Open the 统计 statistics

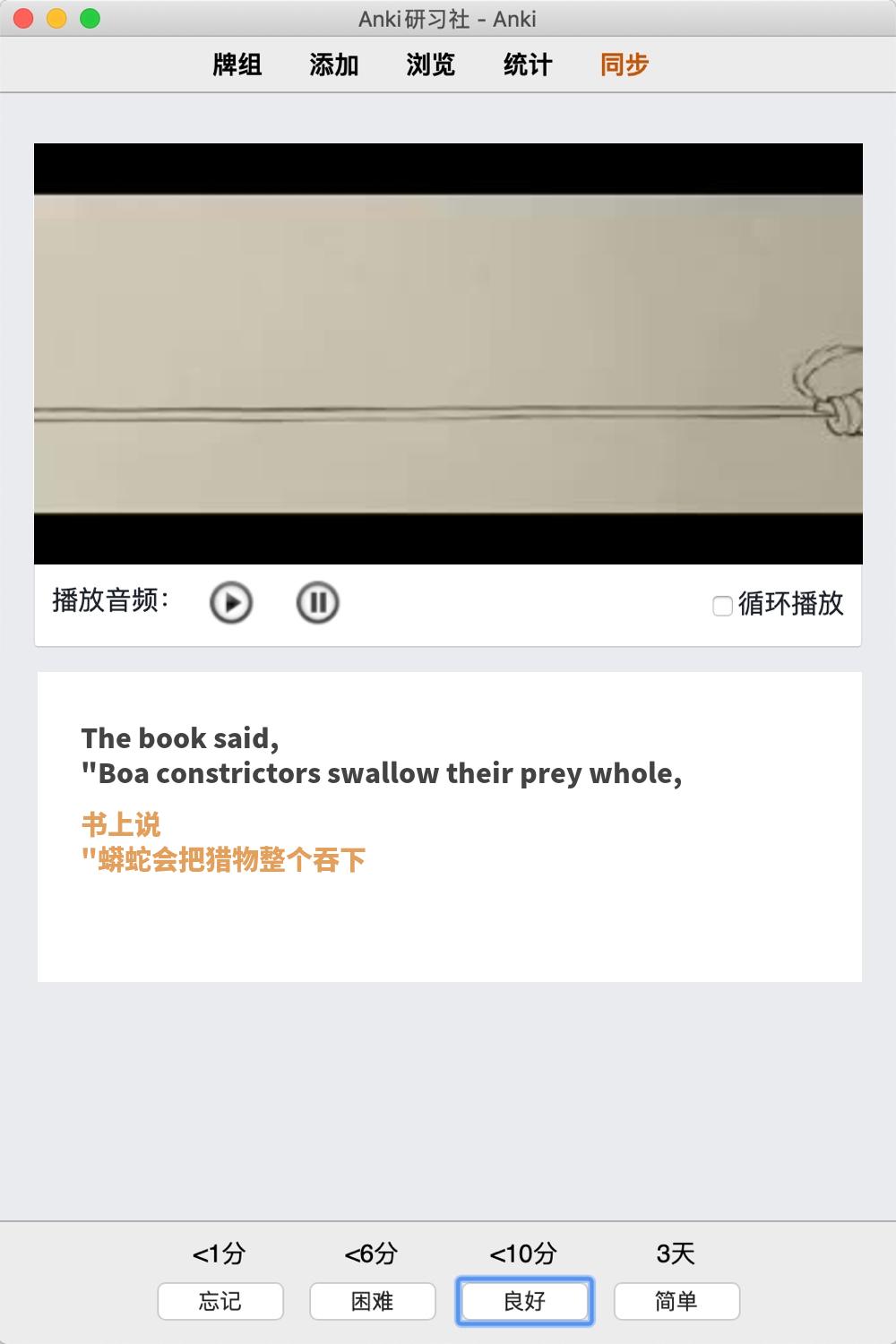(x=528, y=65)
